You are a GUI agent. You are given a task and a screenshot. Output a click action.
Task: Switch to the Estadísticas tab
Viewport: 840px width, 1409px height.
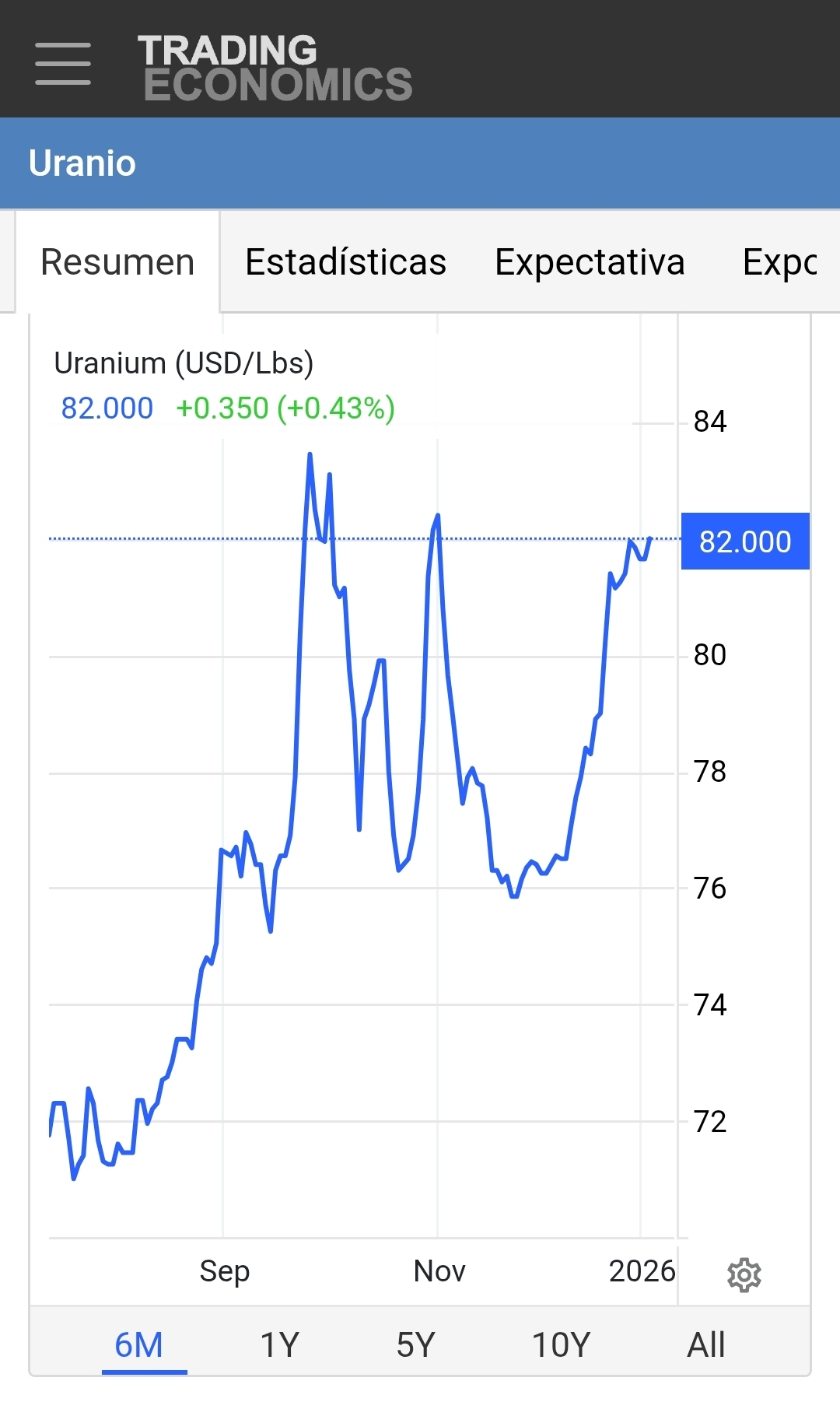pyautogui.click(x=345, y=262)
